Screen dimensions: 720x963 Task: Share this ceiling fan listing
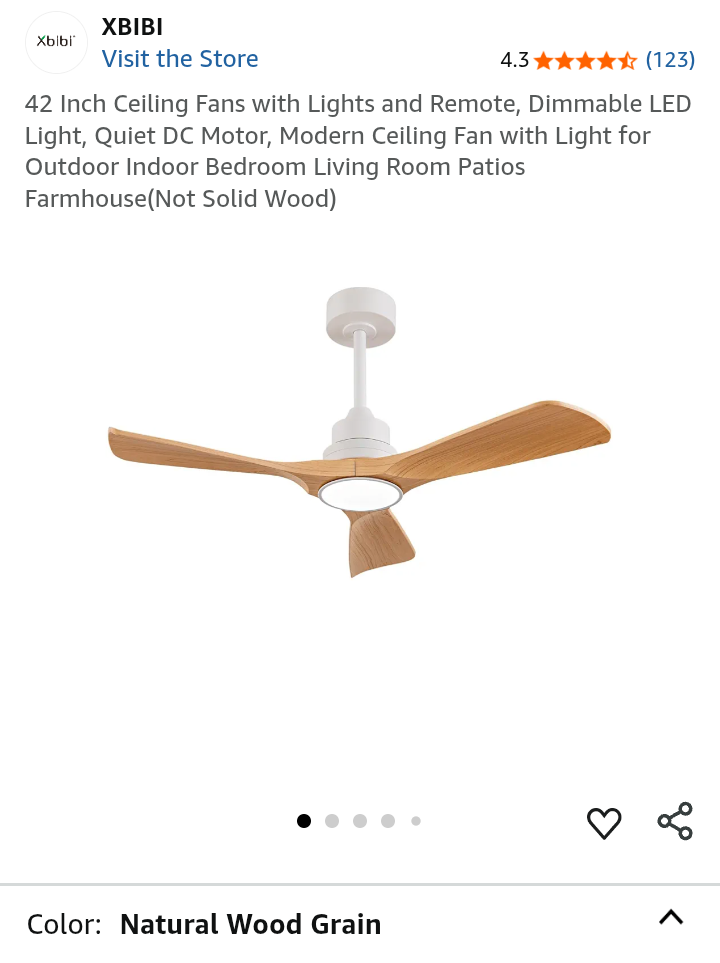click(675, 821)
